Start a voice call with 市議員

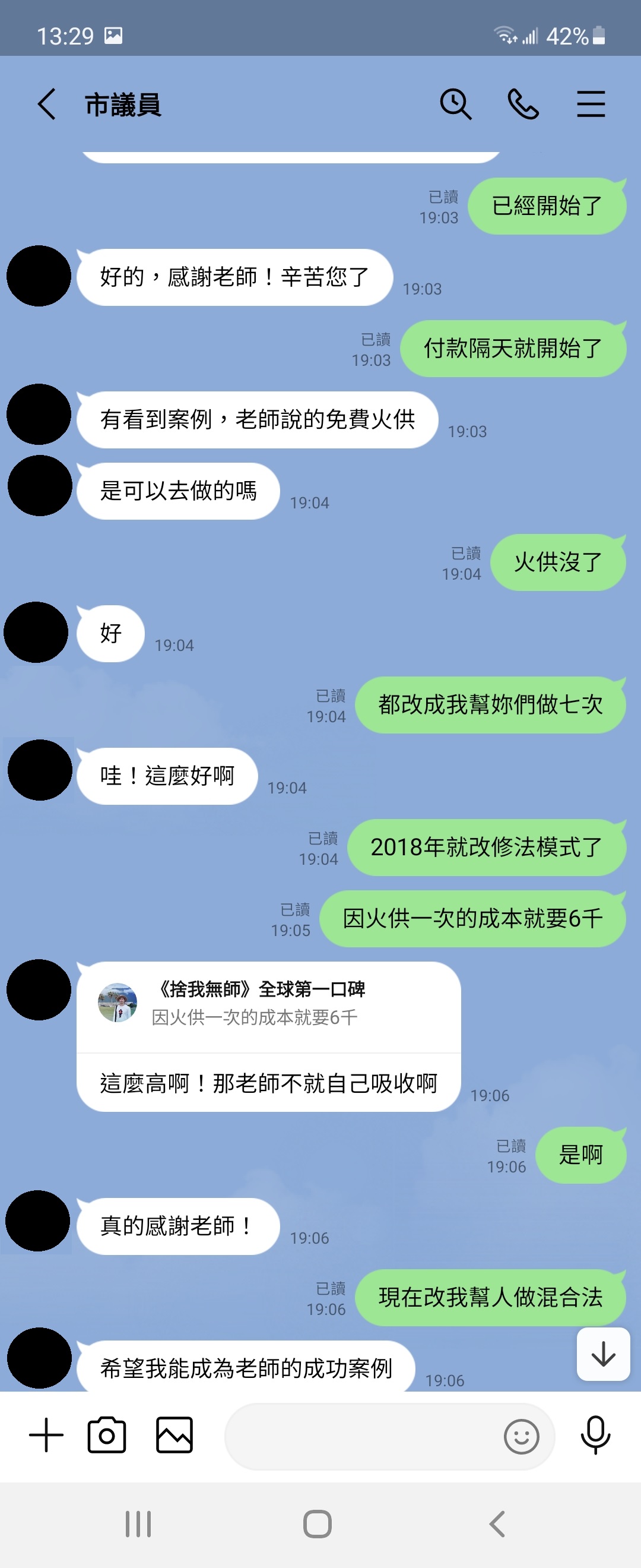click(x=523, y=104)
